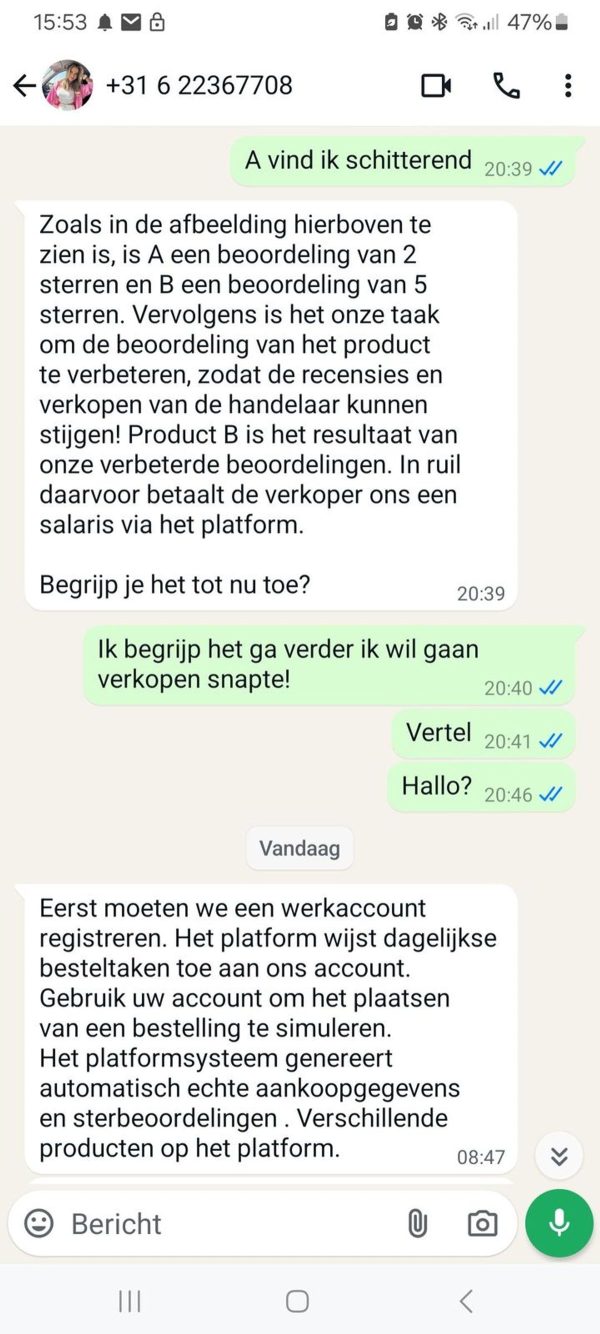Record a voice message
The height and width of the screenshot is (1334, 600).
[x=559, y=1223]
